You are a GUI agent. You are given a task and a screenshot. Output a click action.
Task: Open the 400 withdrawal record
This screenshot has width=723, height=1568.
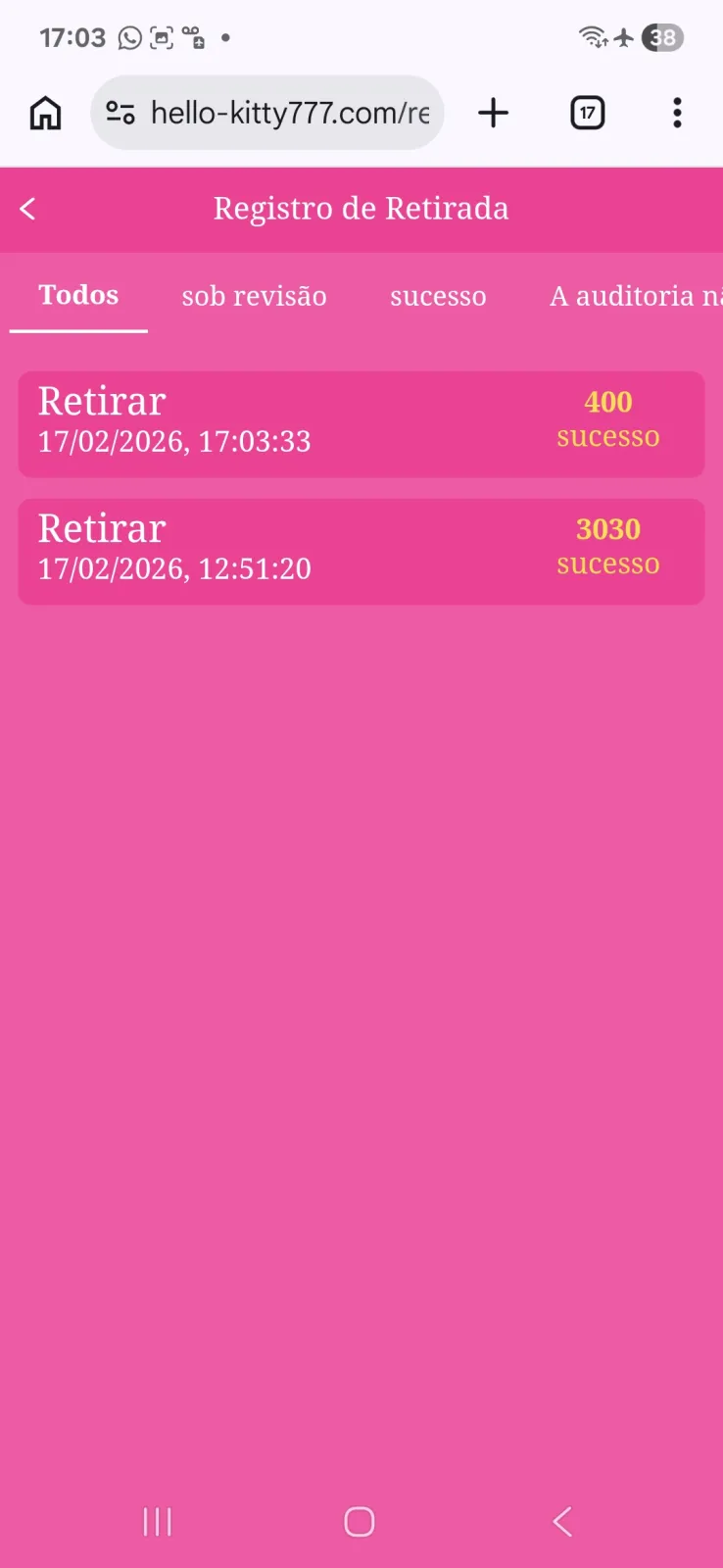(361, 423)
